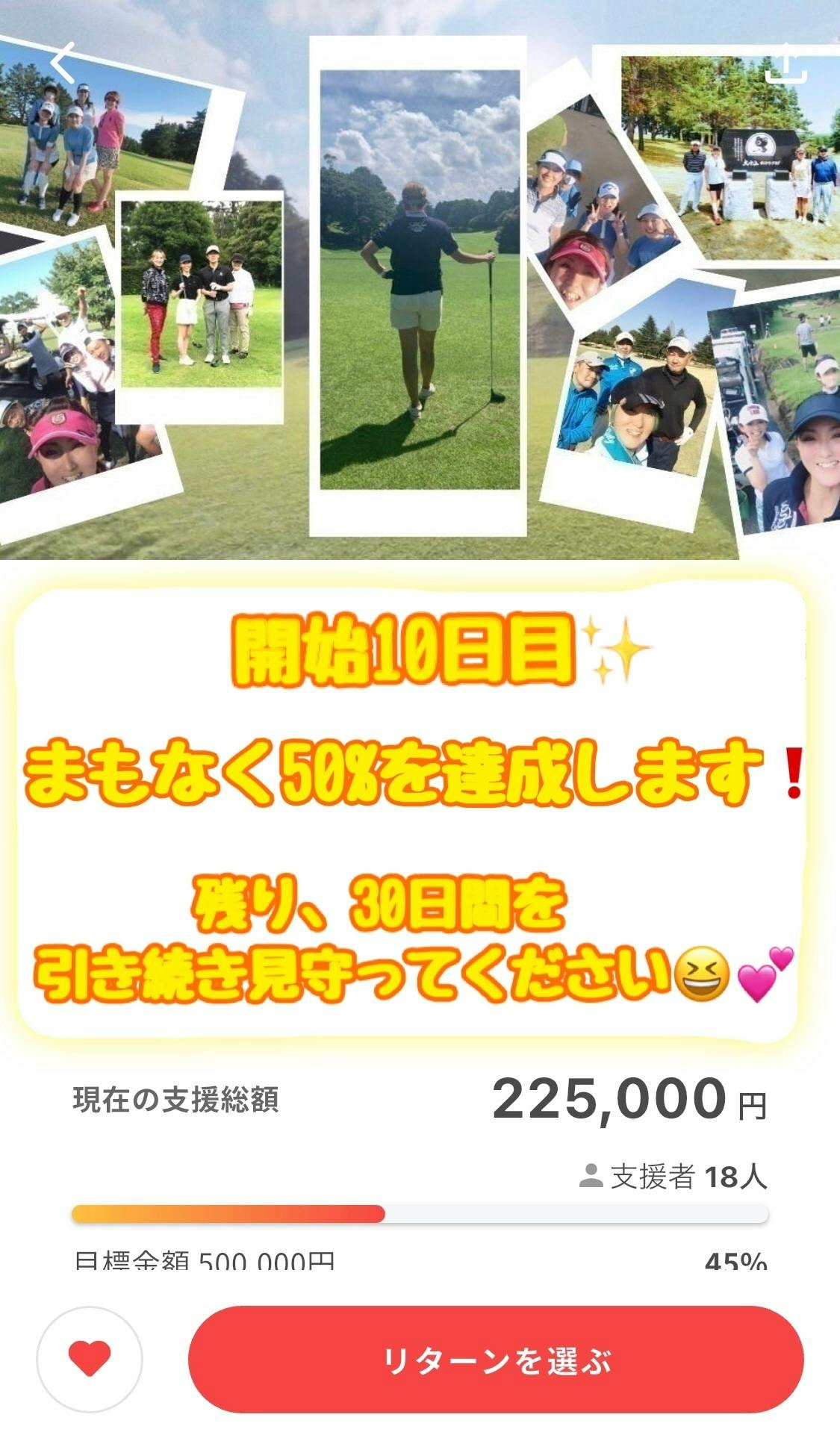Share this crowdfunding project
Viewport: 840px width, 1432px height.
coord(787,63)
